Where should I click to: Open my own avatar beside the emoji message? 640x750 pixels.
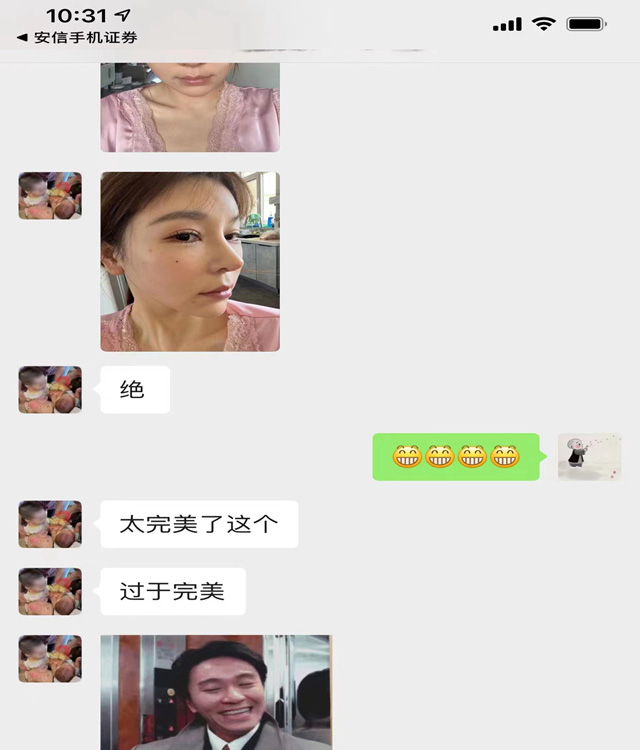[x=589, y=457]
